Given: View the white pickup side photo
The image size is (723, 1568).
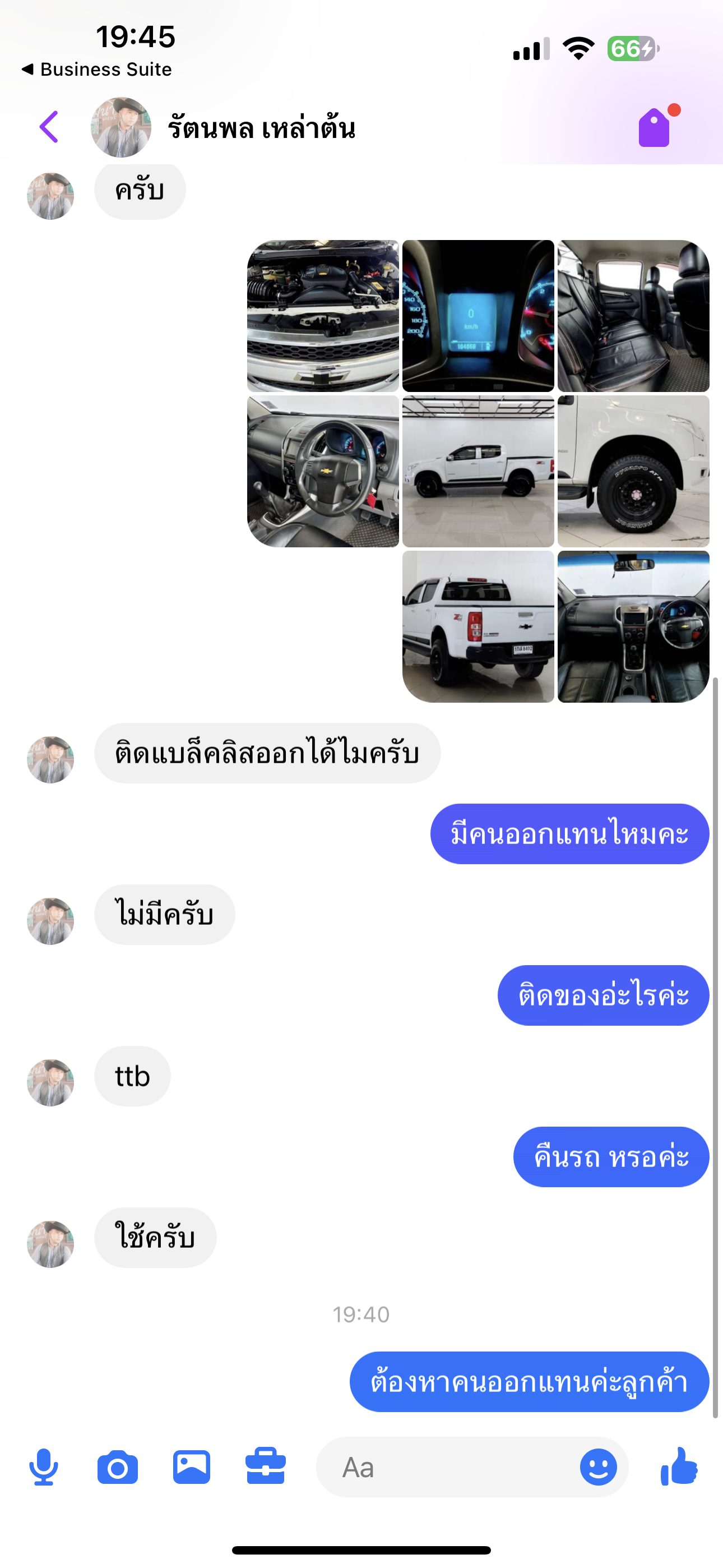Looking at the screenshot, I should [478, 471].
